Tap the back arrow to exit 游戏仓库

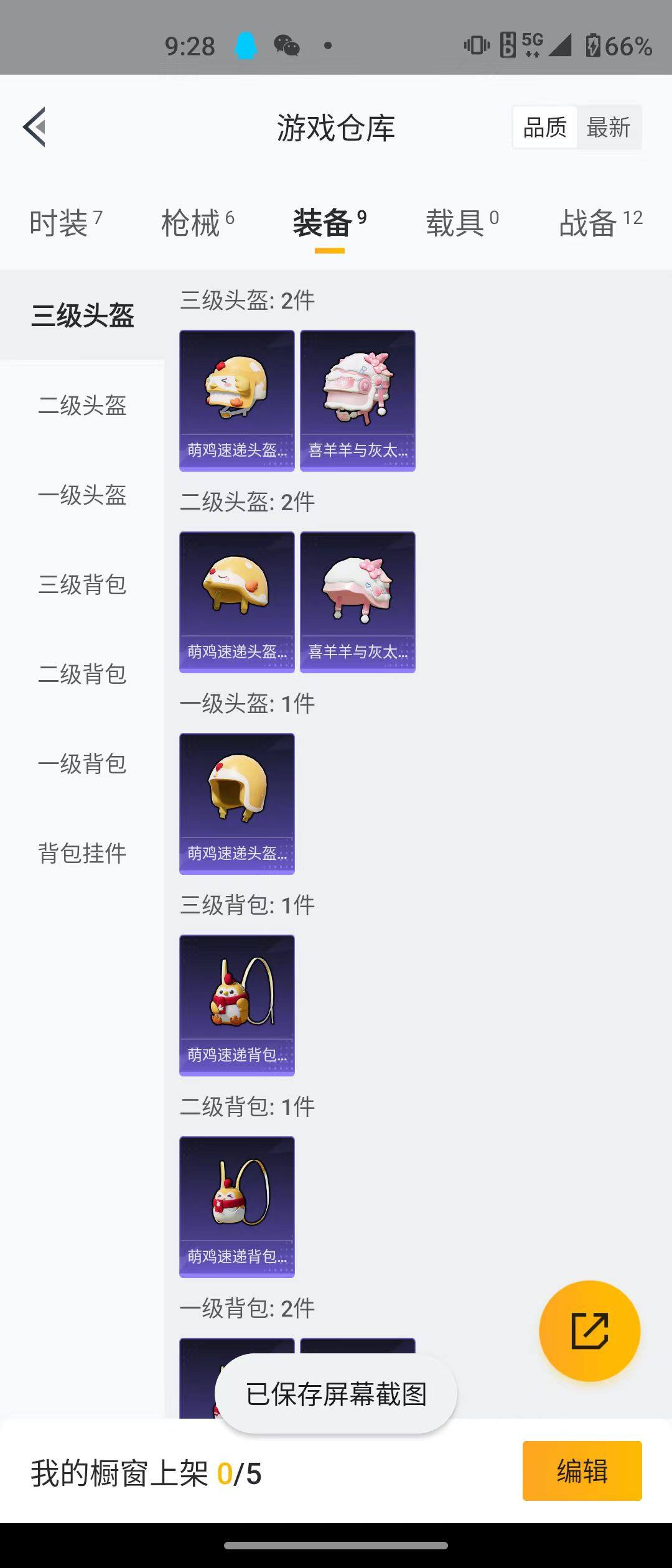(35, 126)
